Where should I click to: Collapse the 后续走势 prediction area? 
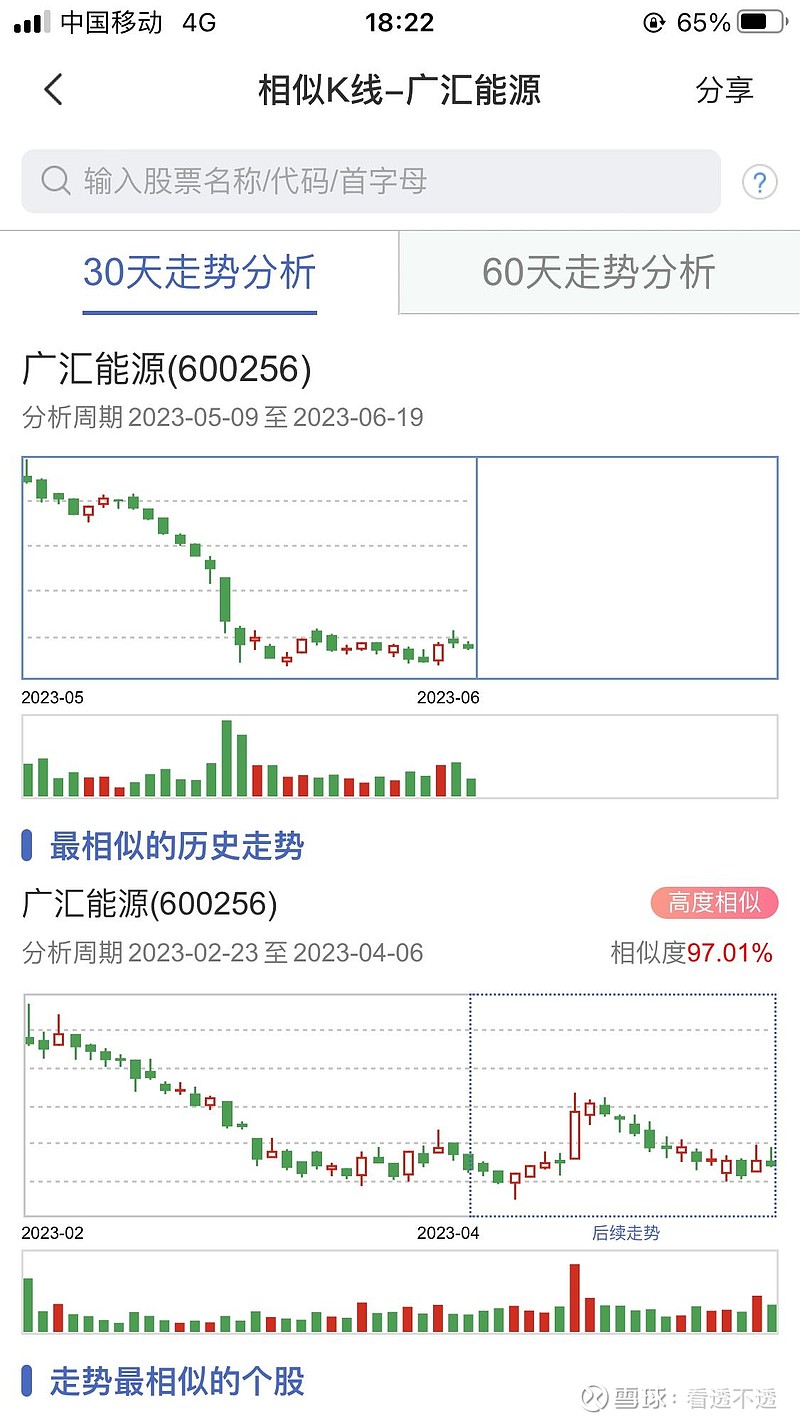(x=625, y=1233)
